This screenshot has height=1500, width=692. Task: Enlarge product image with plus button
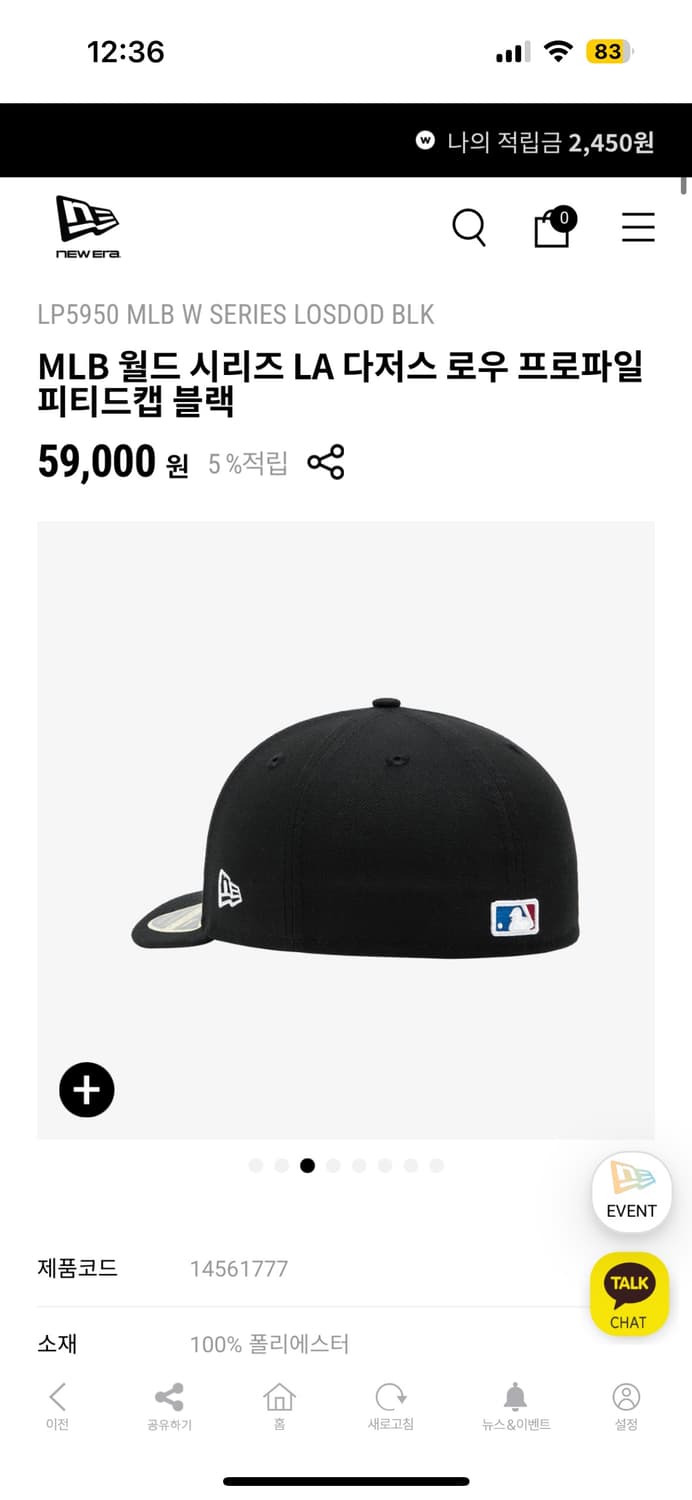[x=87, y=1090]
